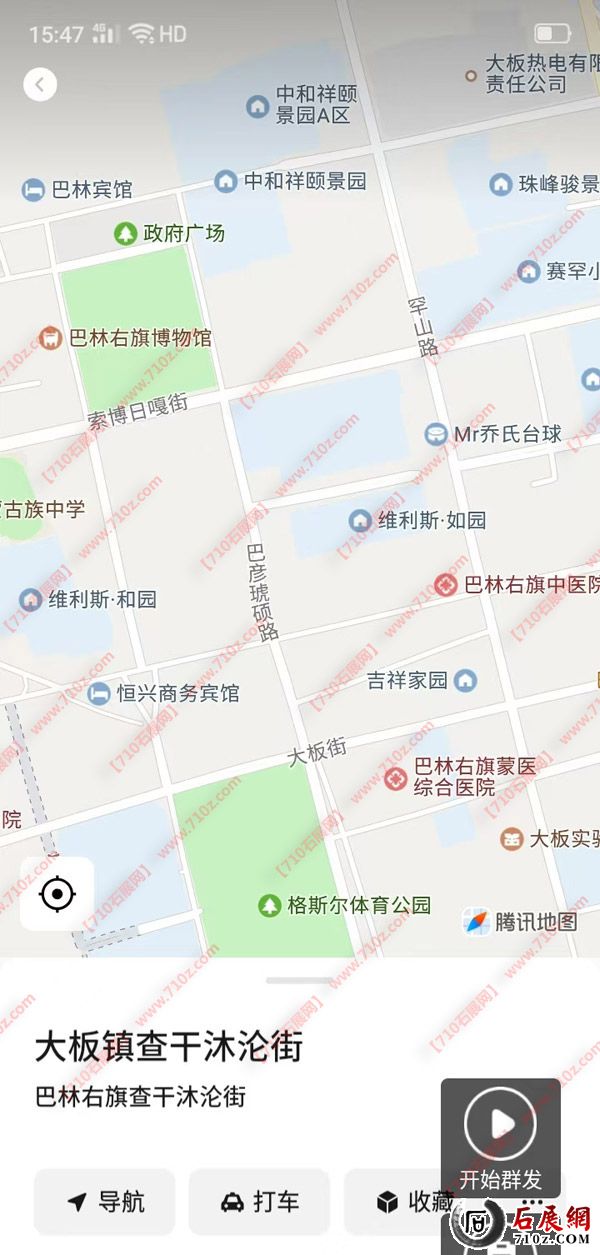Select the 格斯尔体育公园 map marker

pos(269,906)
